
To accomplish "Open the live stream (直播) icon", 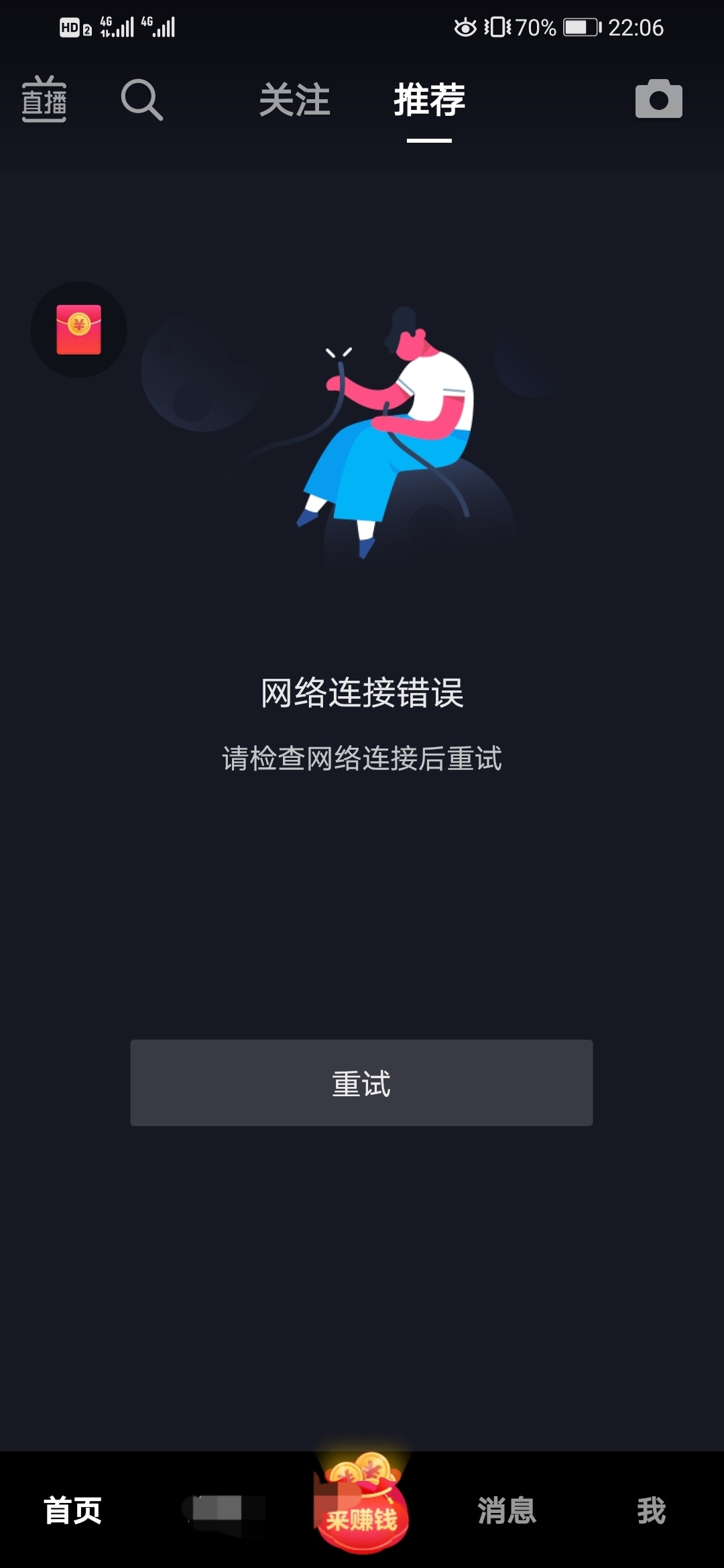I will click(44, 100).
